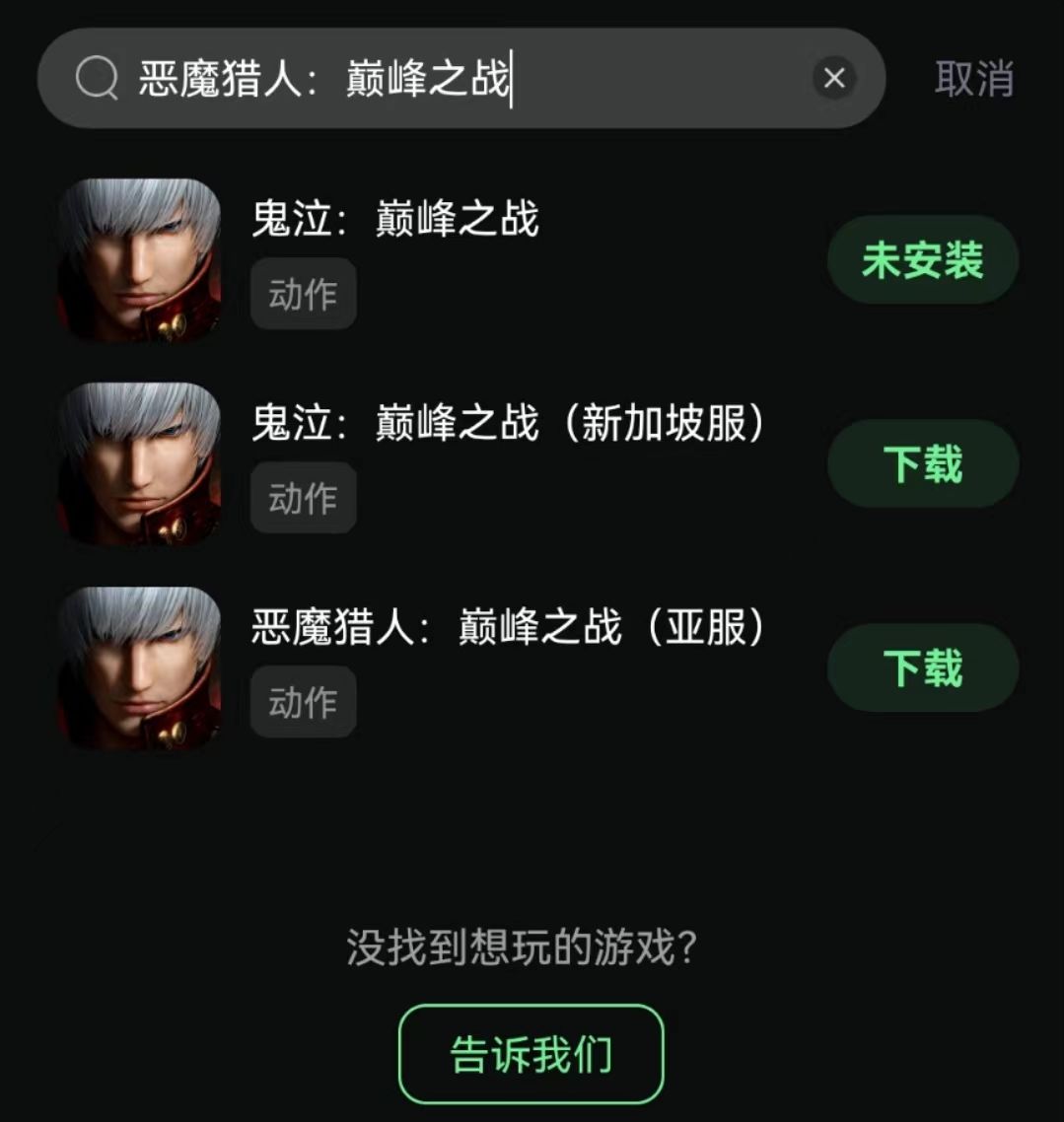Tap the clear search text icon
Screen dimensions: 1064x1122
[835, 78]
